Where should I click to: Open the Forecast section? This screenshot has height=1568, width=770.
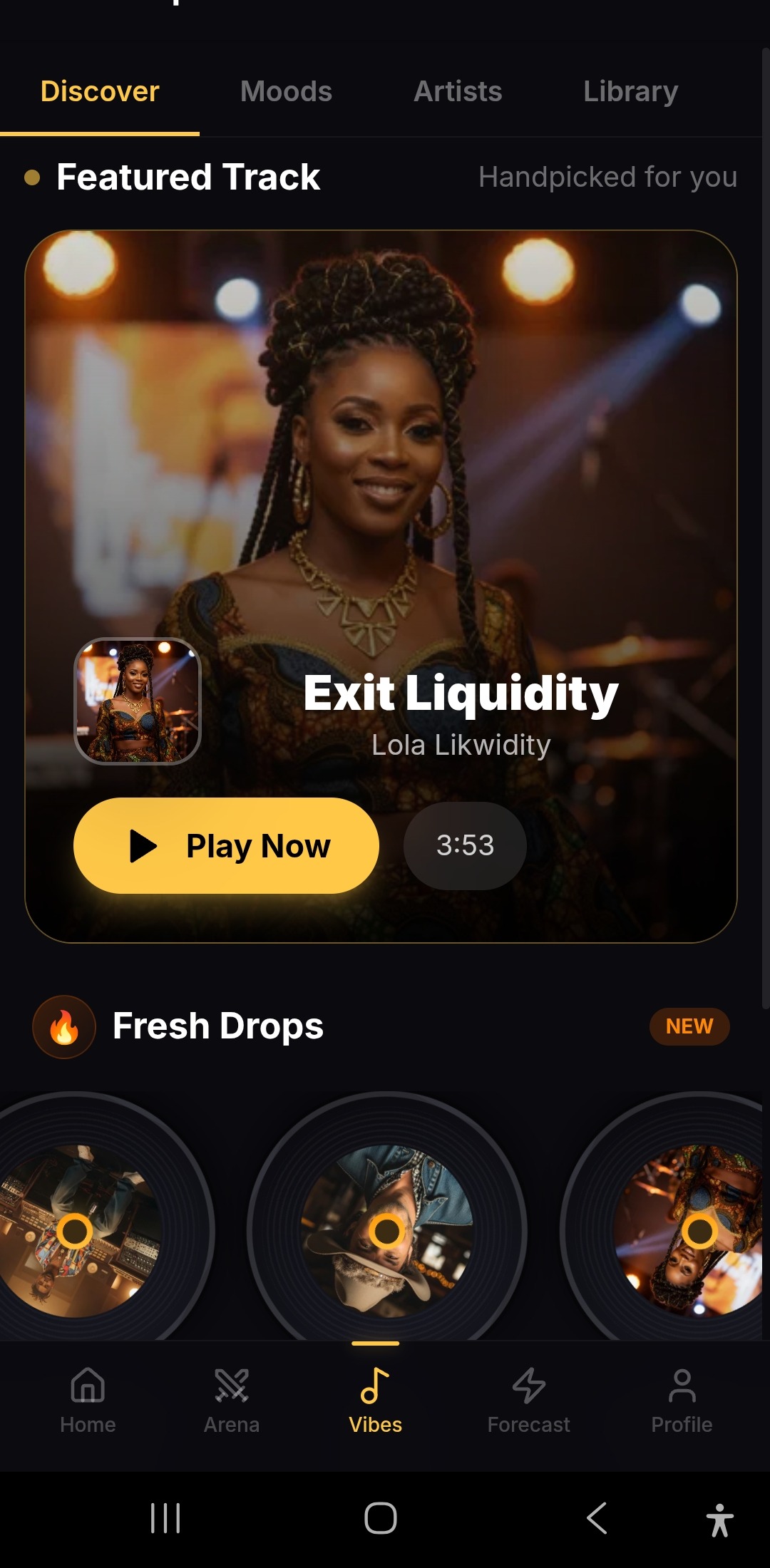point(528,1400)
